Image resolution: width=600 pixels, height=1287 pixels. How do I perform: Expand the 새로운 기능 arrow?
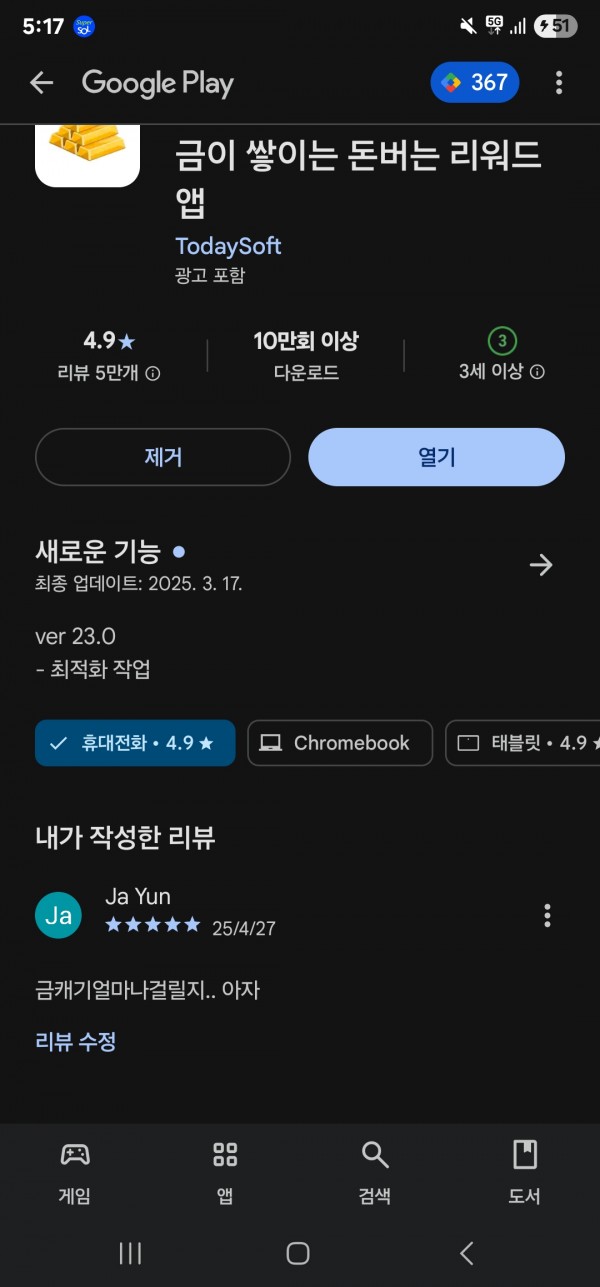click(x=540, y=565)
